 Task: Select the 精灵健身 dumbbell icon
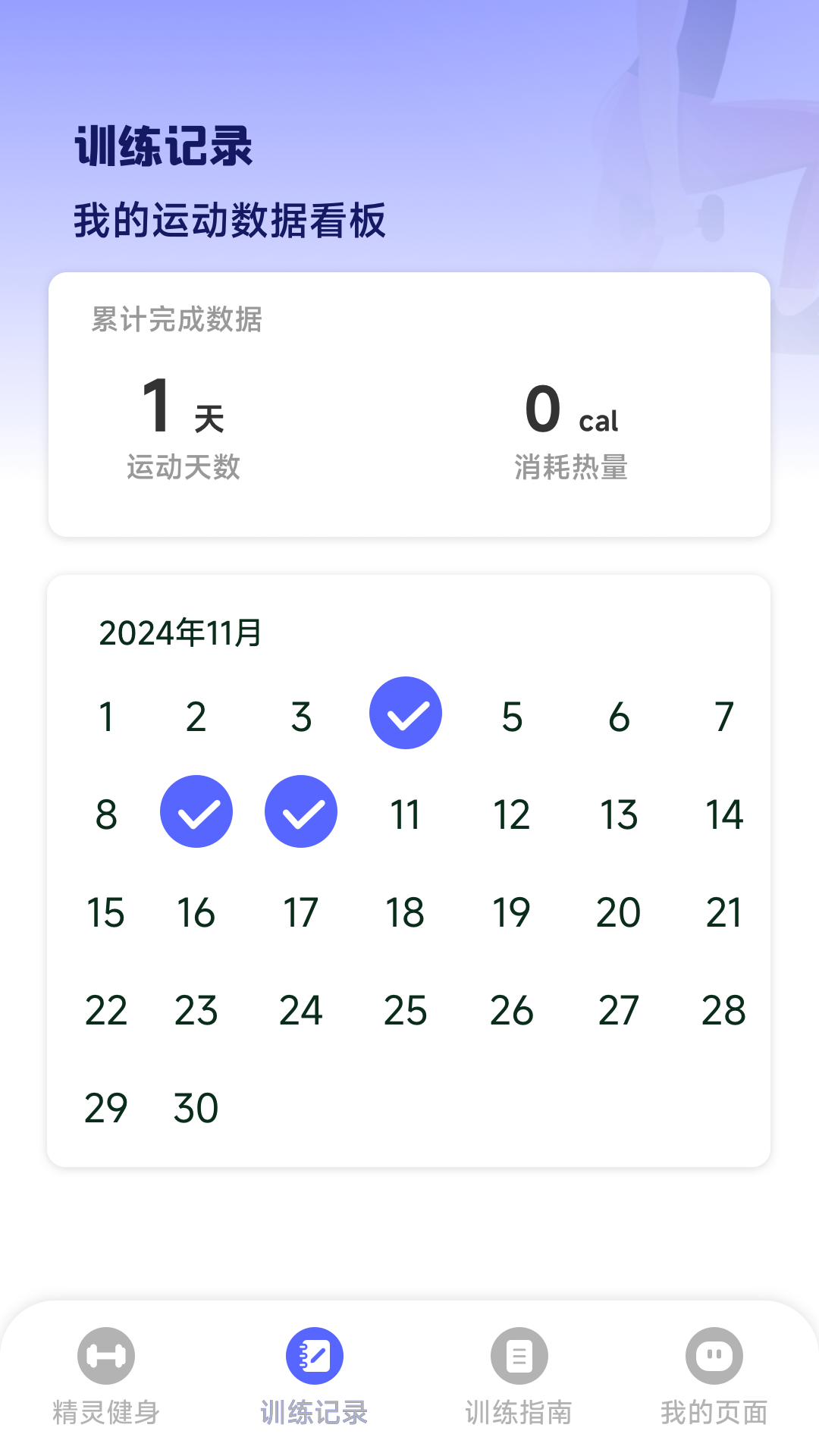105,1355
